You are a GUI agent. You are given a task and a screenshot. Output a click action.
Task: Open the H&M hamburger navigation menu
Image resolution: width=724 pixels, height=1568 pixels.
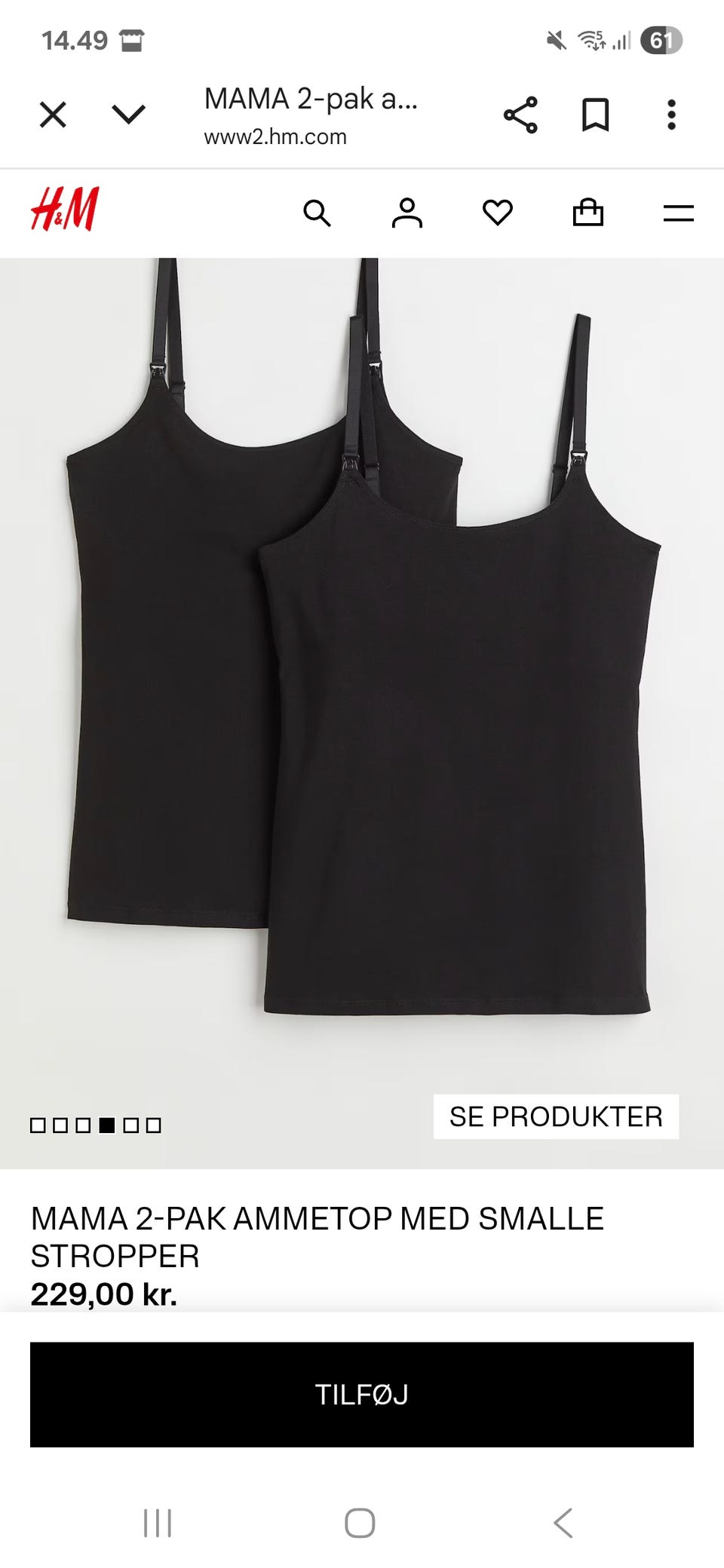tap(678, 213)
